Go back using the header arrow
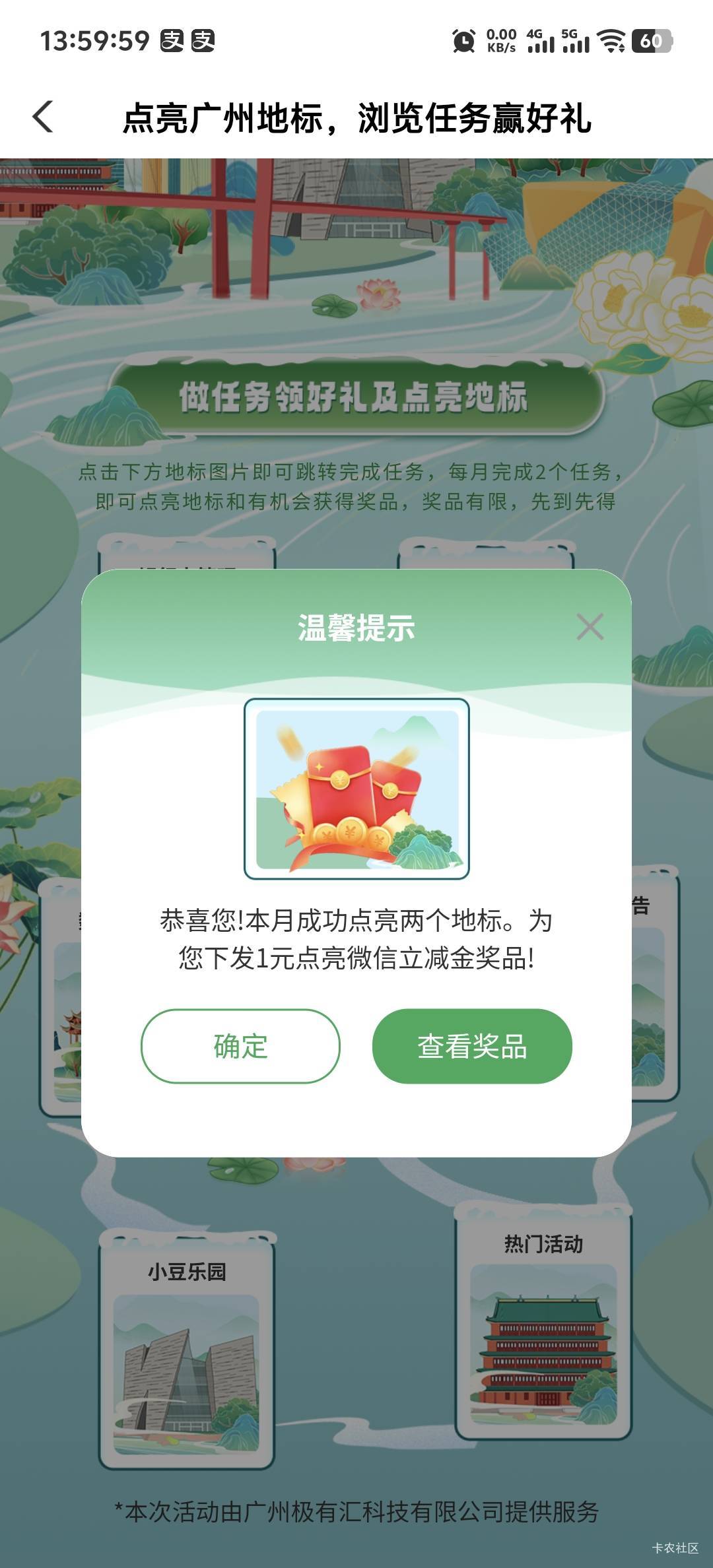This screenshot has height=1568, width=713. [x=43, y=117]
